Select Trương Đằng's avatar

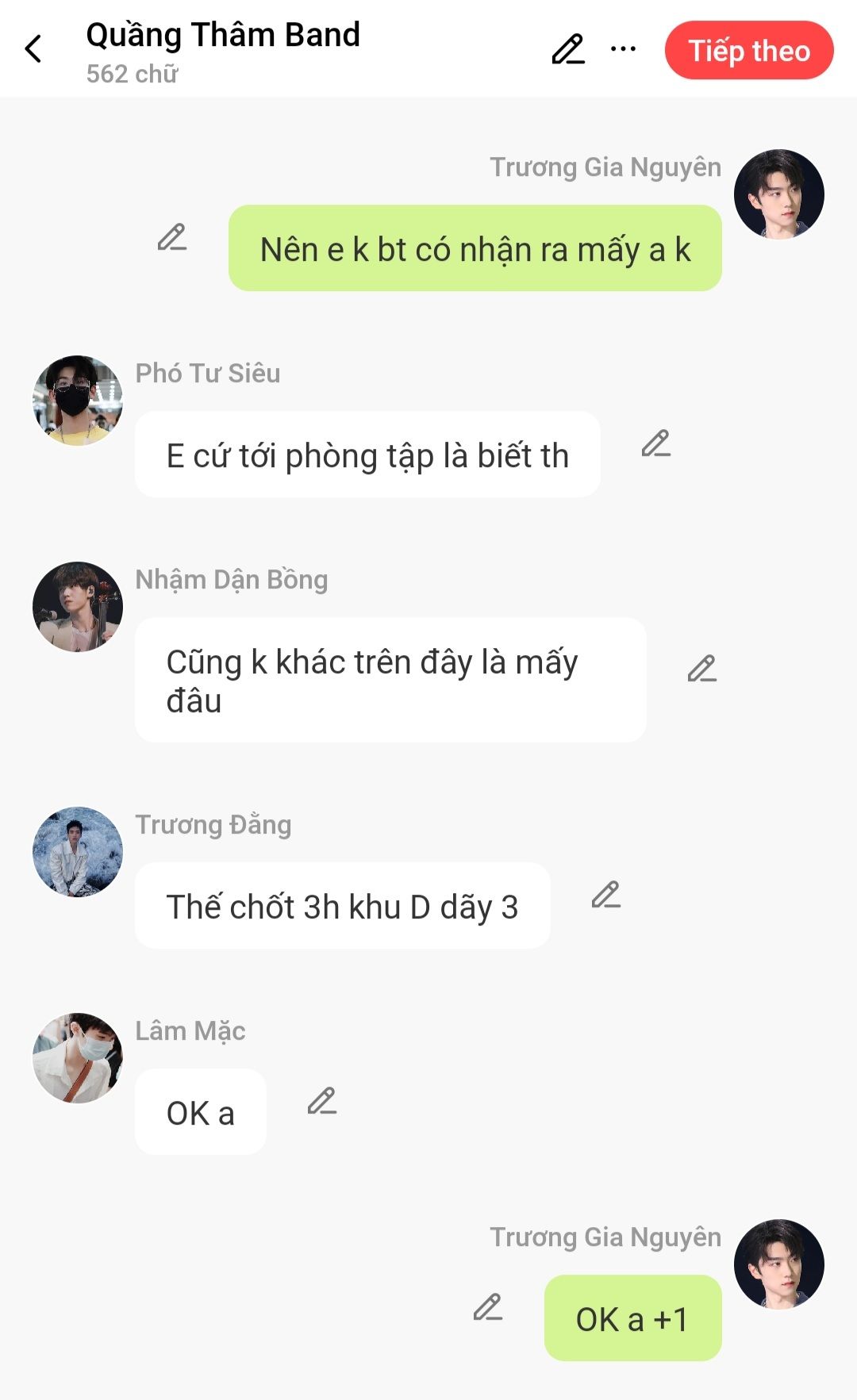point(78,852)
